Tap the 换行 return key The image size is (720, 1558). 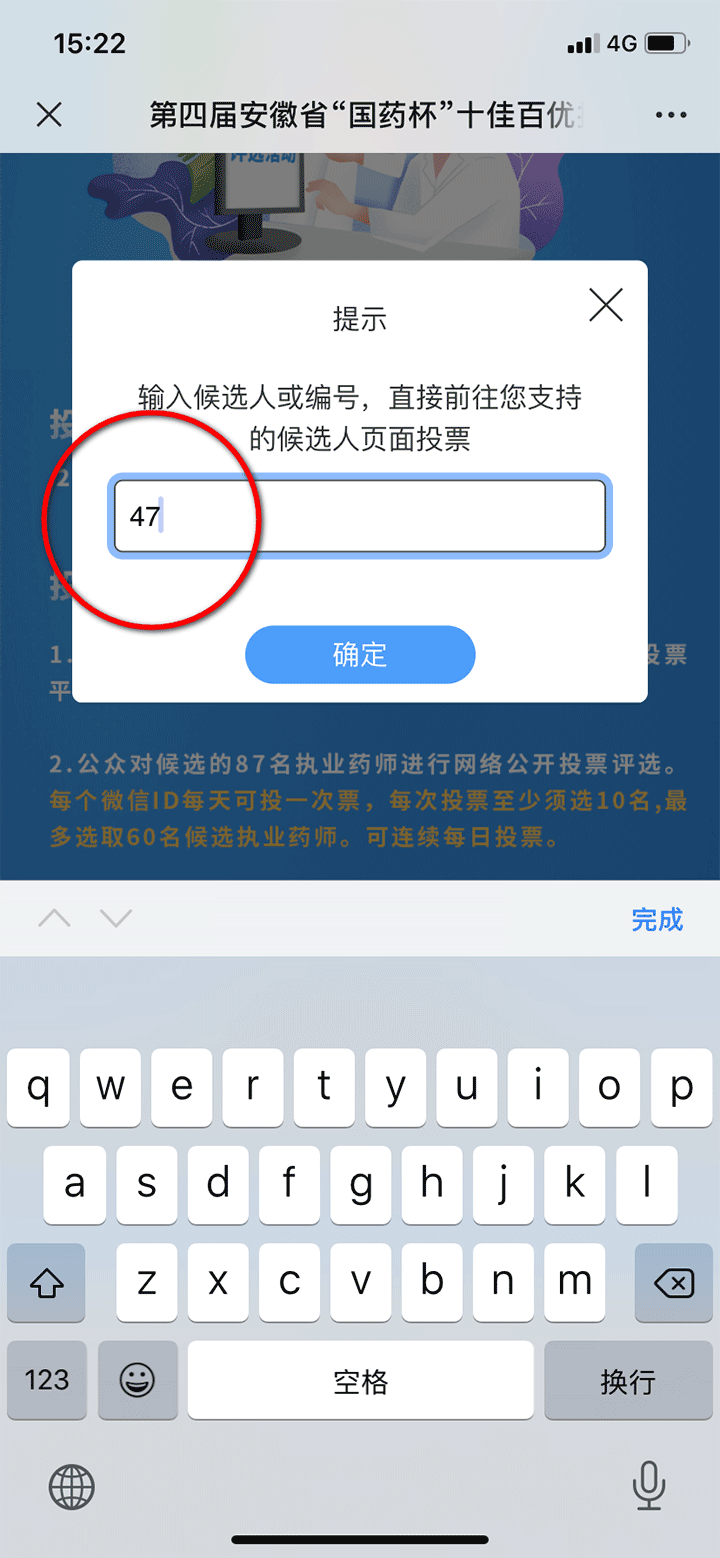coord(628,1380)
